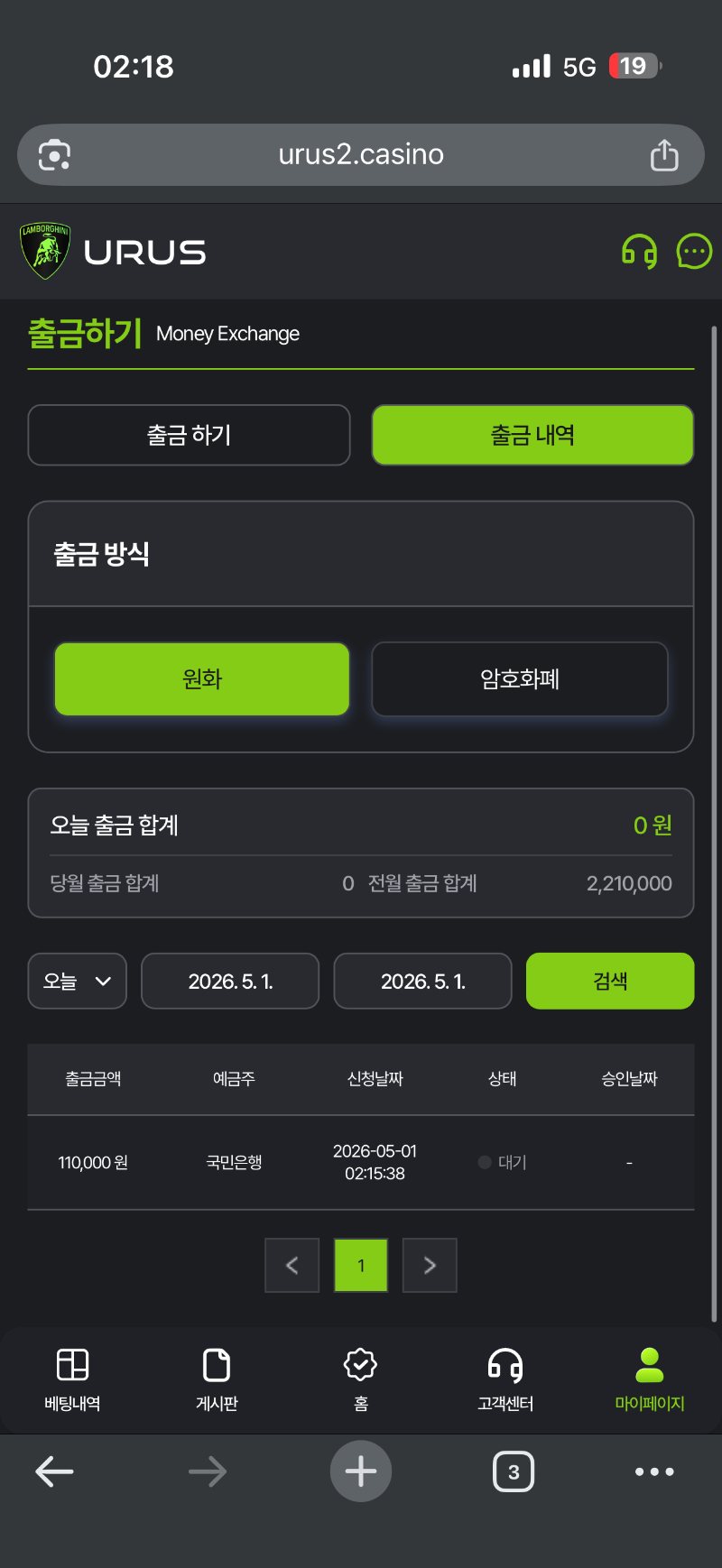Select the 출금 내역 tab
Image resolution: width=722 pixels, height=1568 pixels.
[532, 435]
